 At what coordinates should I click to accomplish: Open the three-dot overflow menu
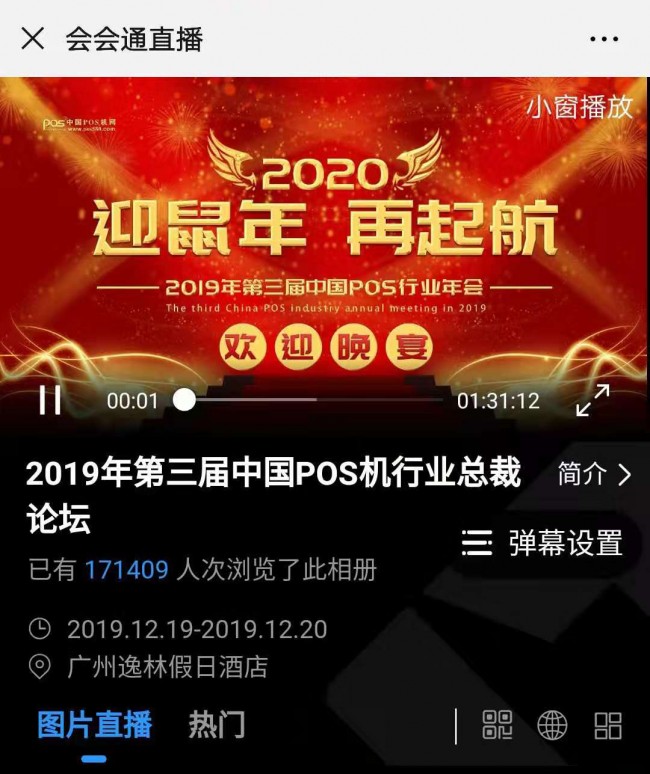click(x=604, y=39)
